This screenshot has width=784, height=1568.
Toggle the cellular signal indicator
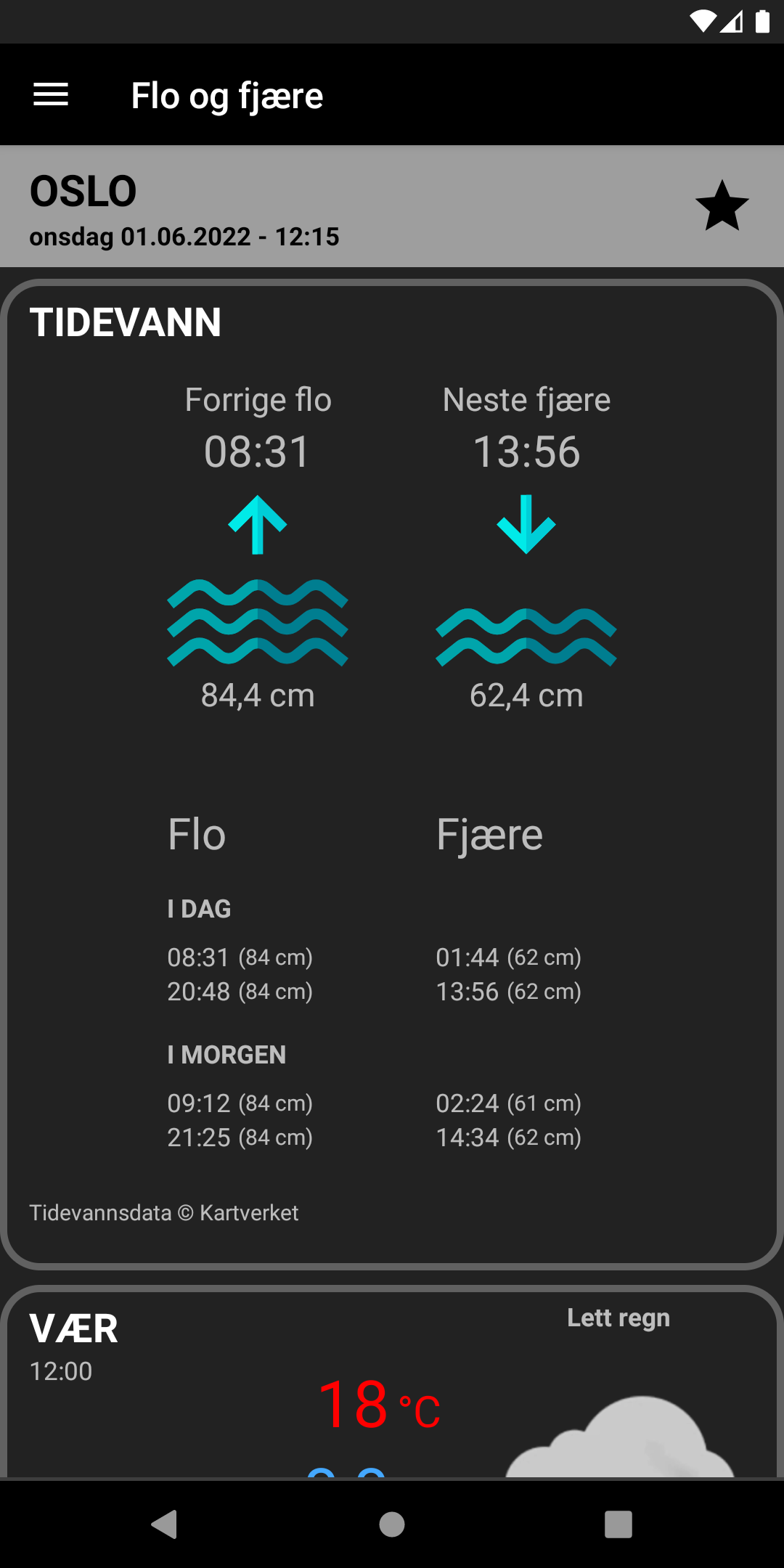731,22
